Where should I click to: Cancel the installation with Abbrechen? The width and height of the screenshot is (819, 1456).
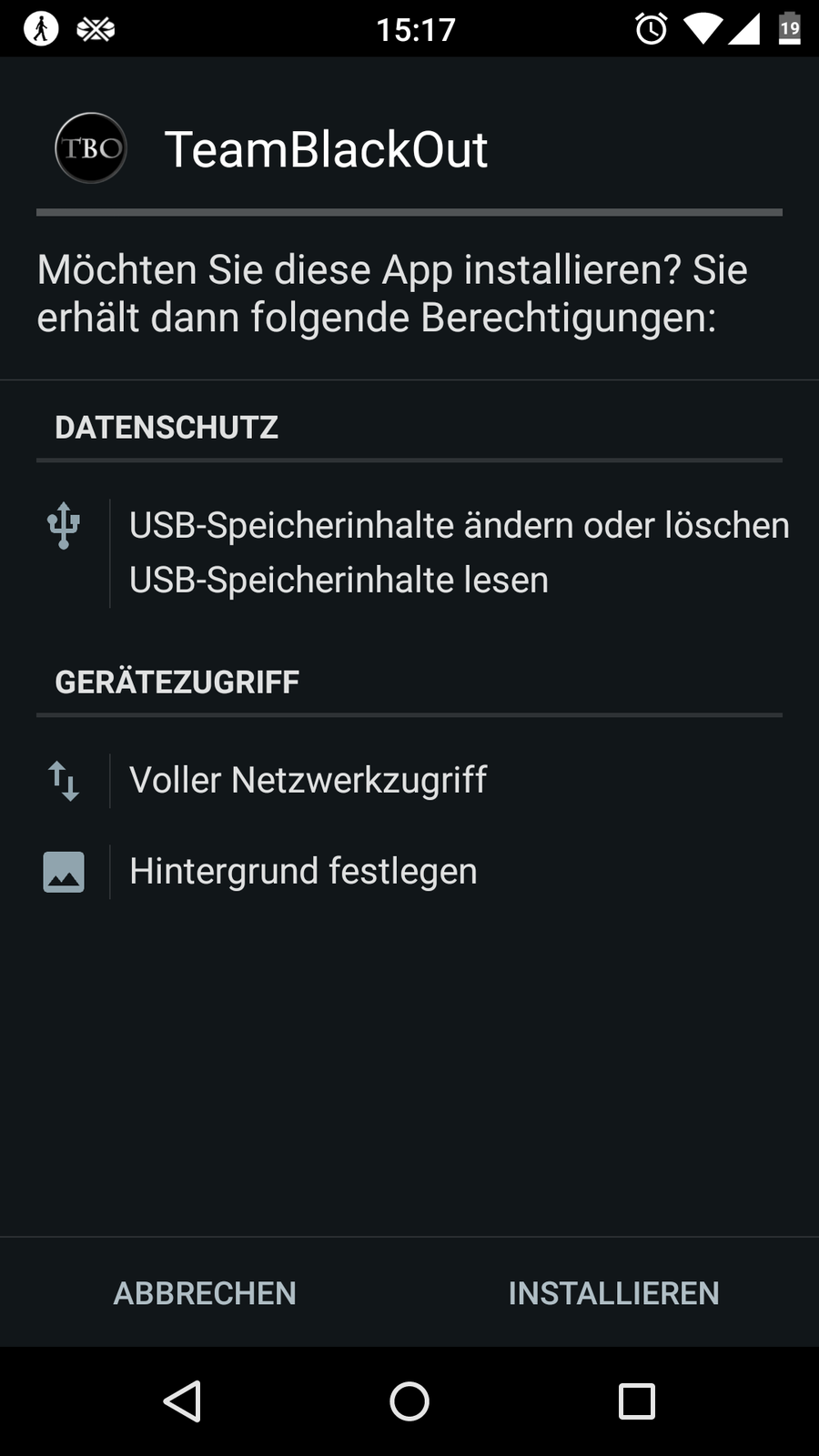pyautogui.click(x=205, y=1293)
